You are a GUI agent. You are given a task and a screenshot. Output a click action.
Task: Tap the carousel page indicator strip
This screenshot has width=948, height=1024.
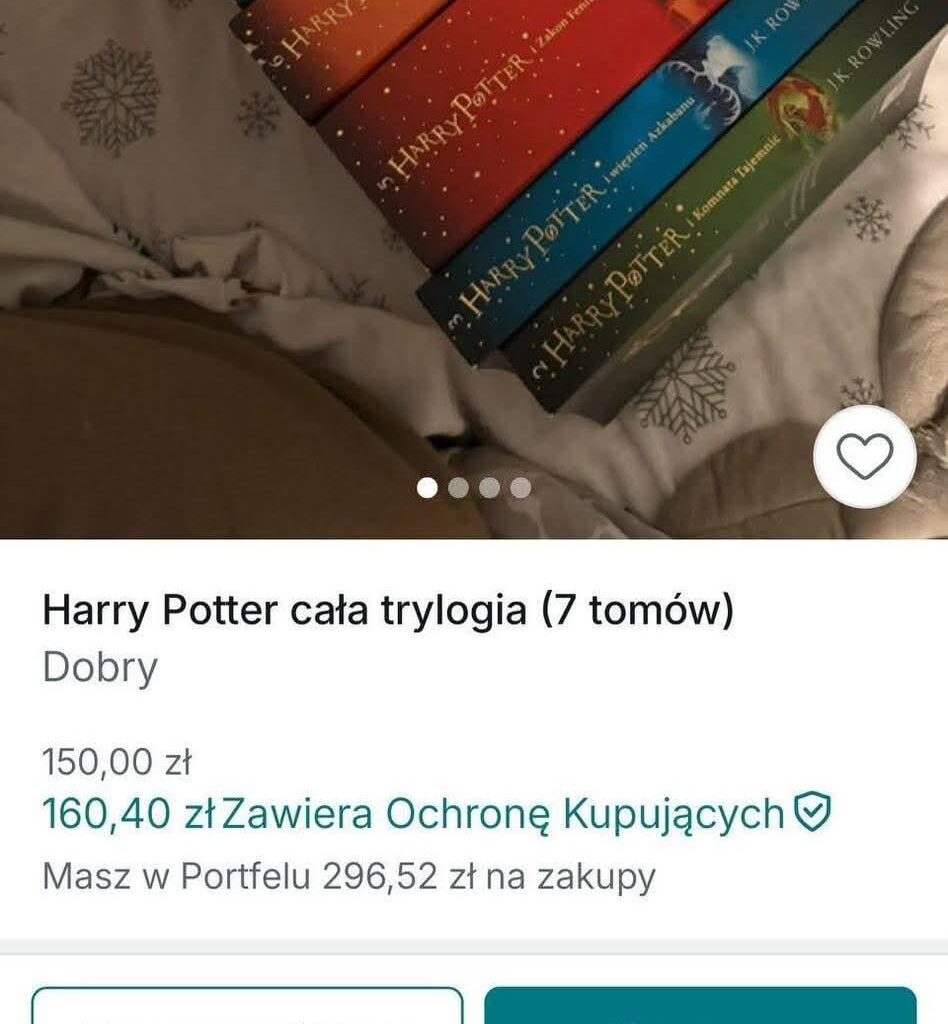(x=474, y=489)
